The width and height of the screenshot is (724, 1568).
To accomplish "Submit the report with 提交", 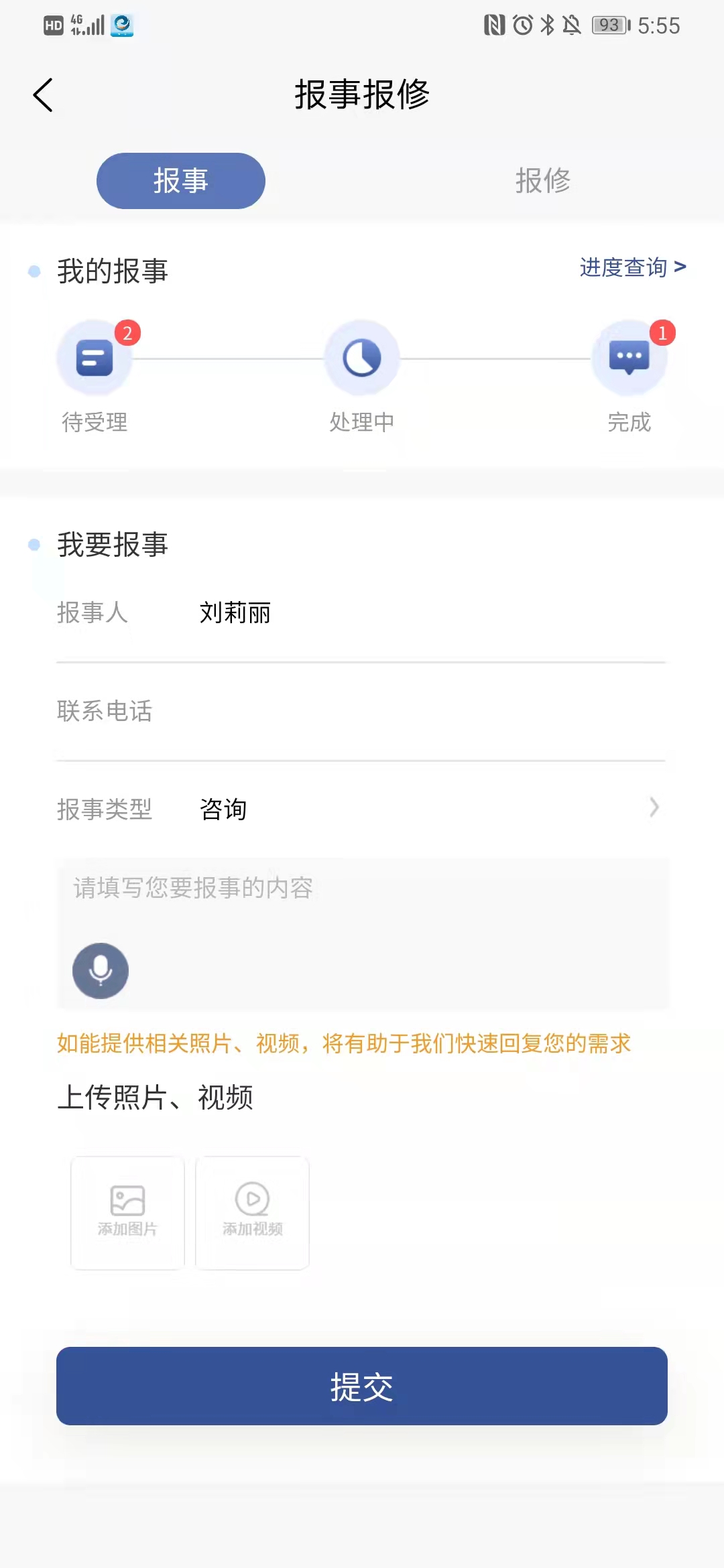I will tap(362, 1386).
